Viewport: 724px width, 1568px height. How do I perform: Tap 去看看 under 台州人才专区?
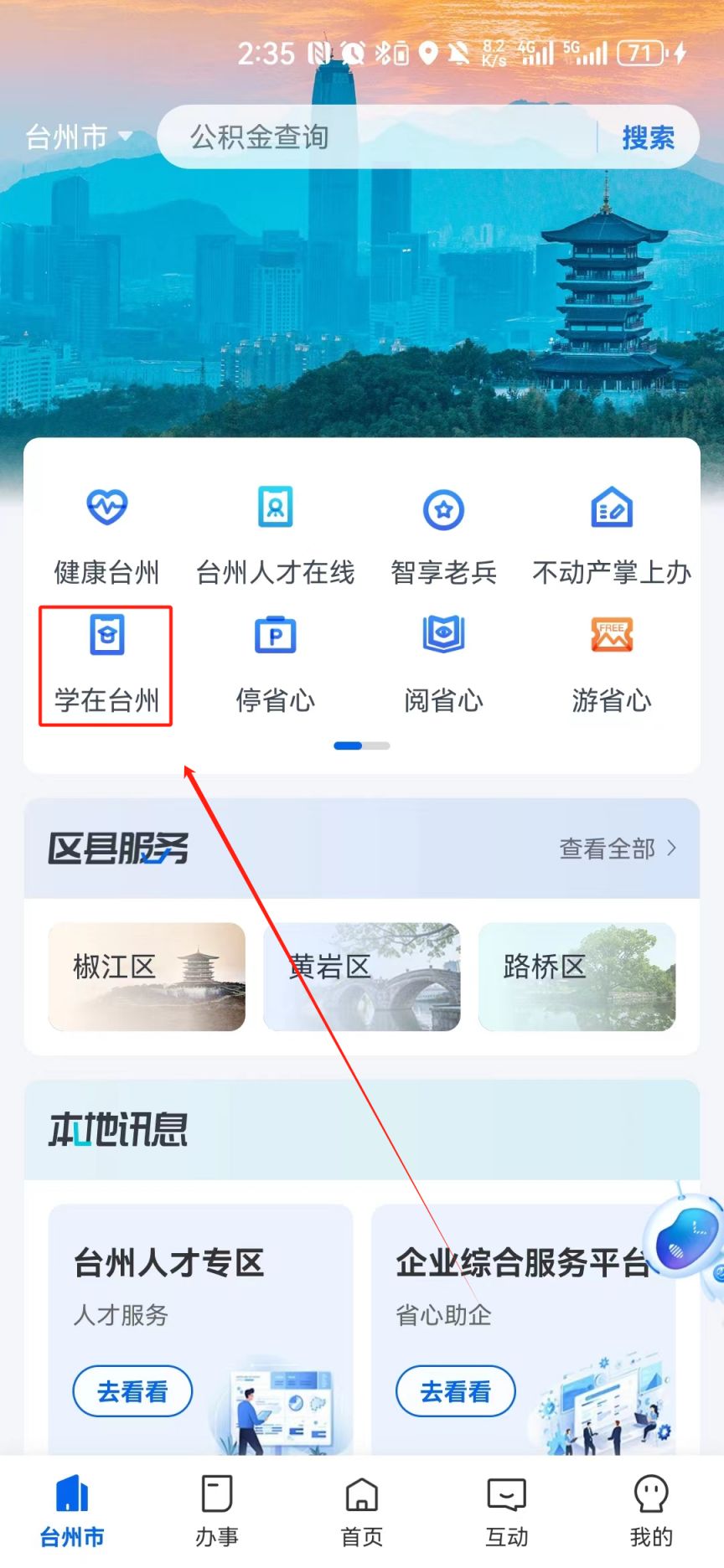click(132, 1391)
